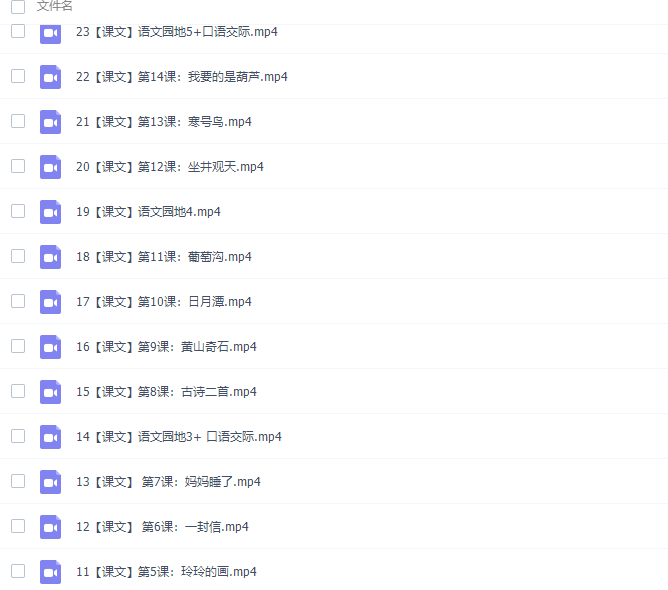This screenshot has width=668, height=590.
Task: Open 第9课：黄山奇石.mp4
Action: (166, 347)
